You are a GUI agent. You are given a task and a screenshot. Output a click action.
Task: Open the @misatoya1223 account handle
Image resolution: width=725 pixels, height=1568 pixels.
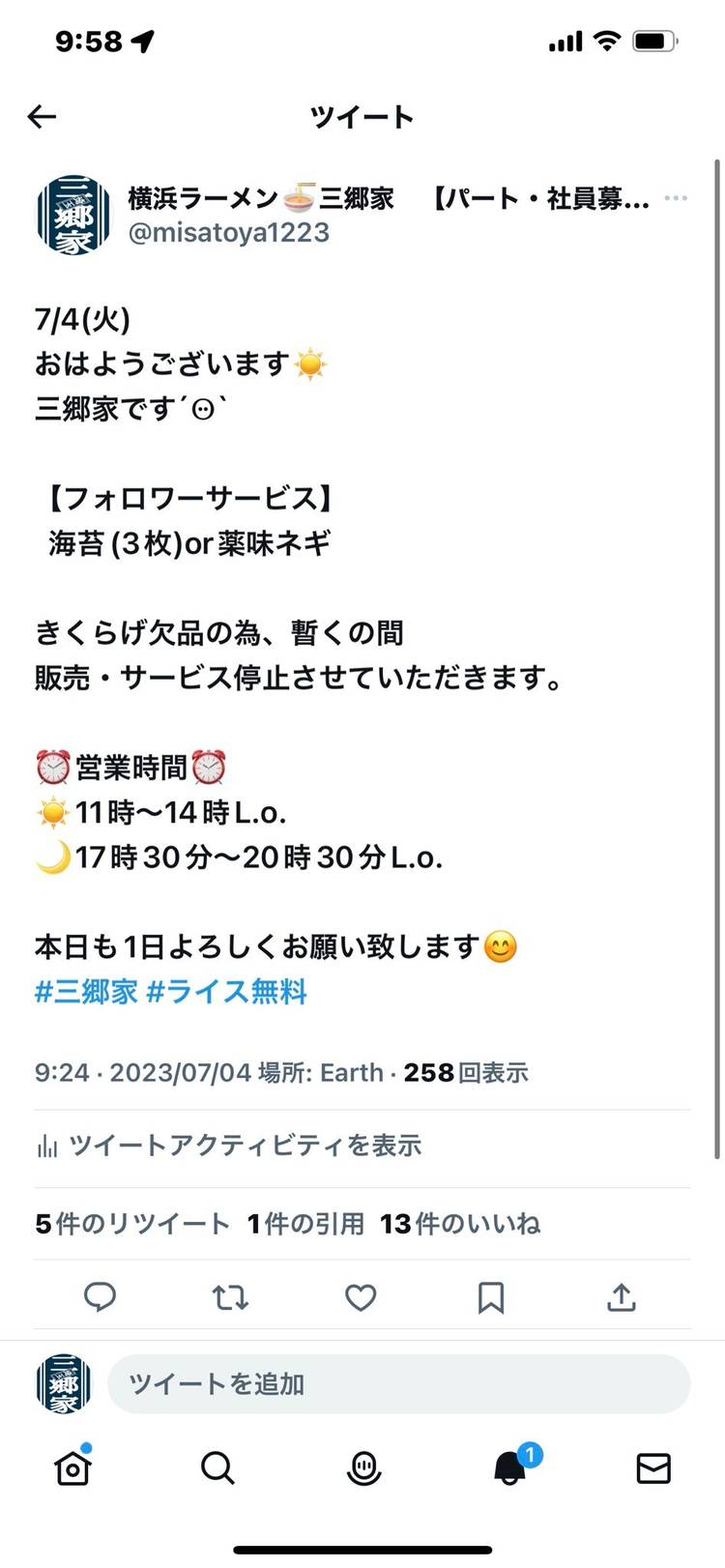[x=228, y=233]
